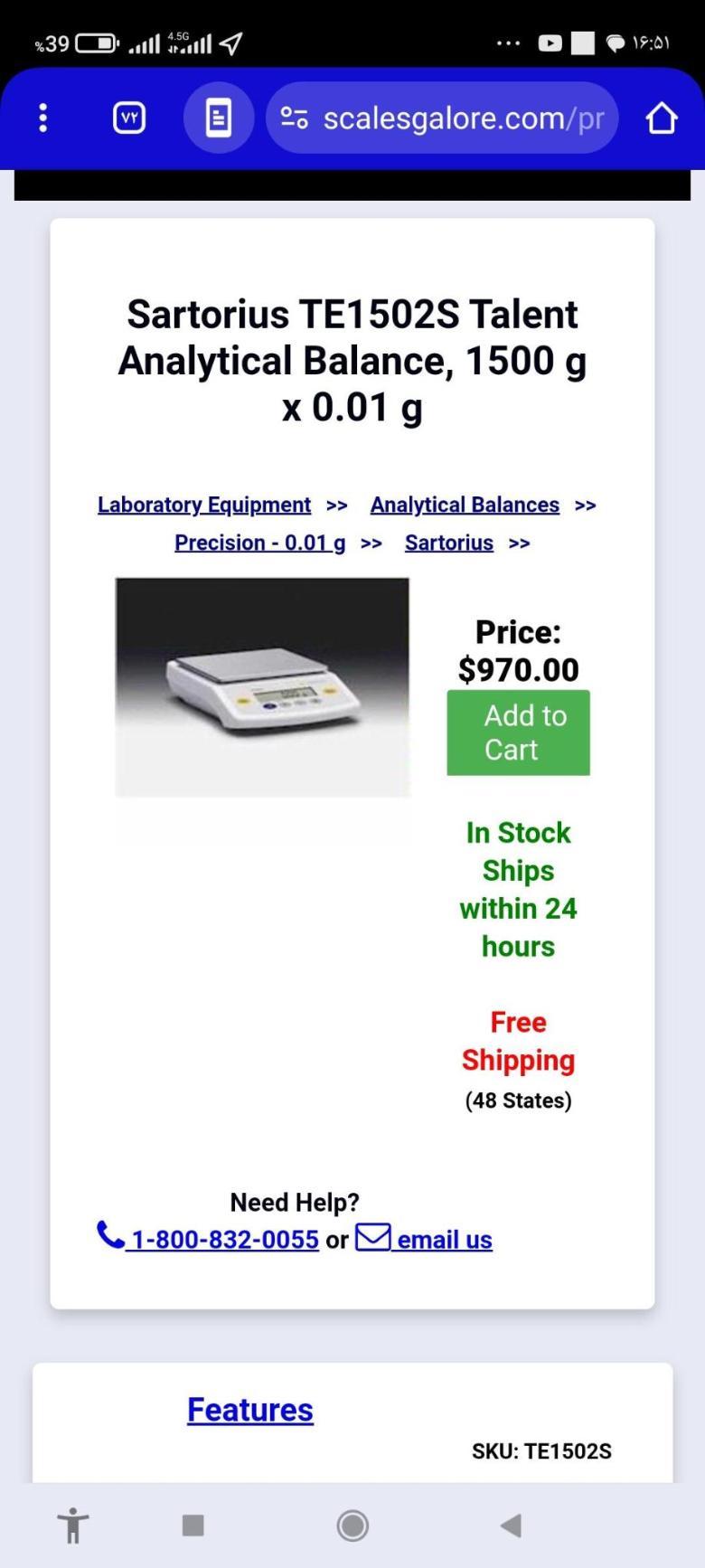Image resolution: width=705 pixels, height=1568 pixels.
Task: Follow the Precision - 0.01 g link
Action: click(x=259, y=543)
